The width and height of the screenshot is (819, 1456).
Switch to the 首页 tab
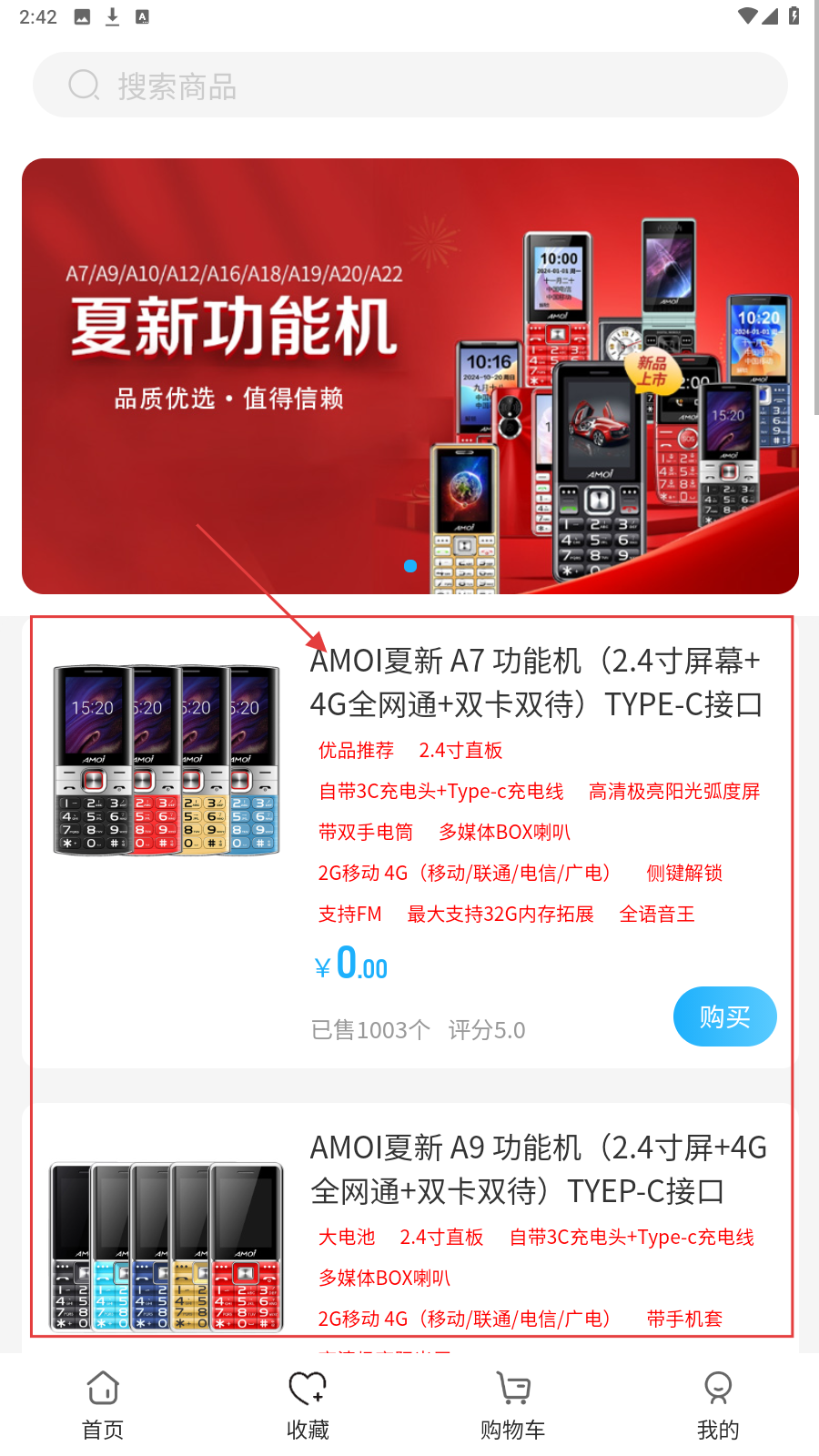point(103,1406)
